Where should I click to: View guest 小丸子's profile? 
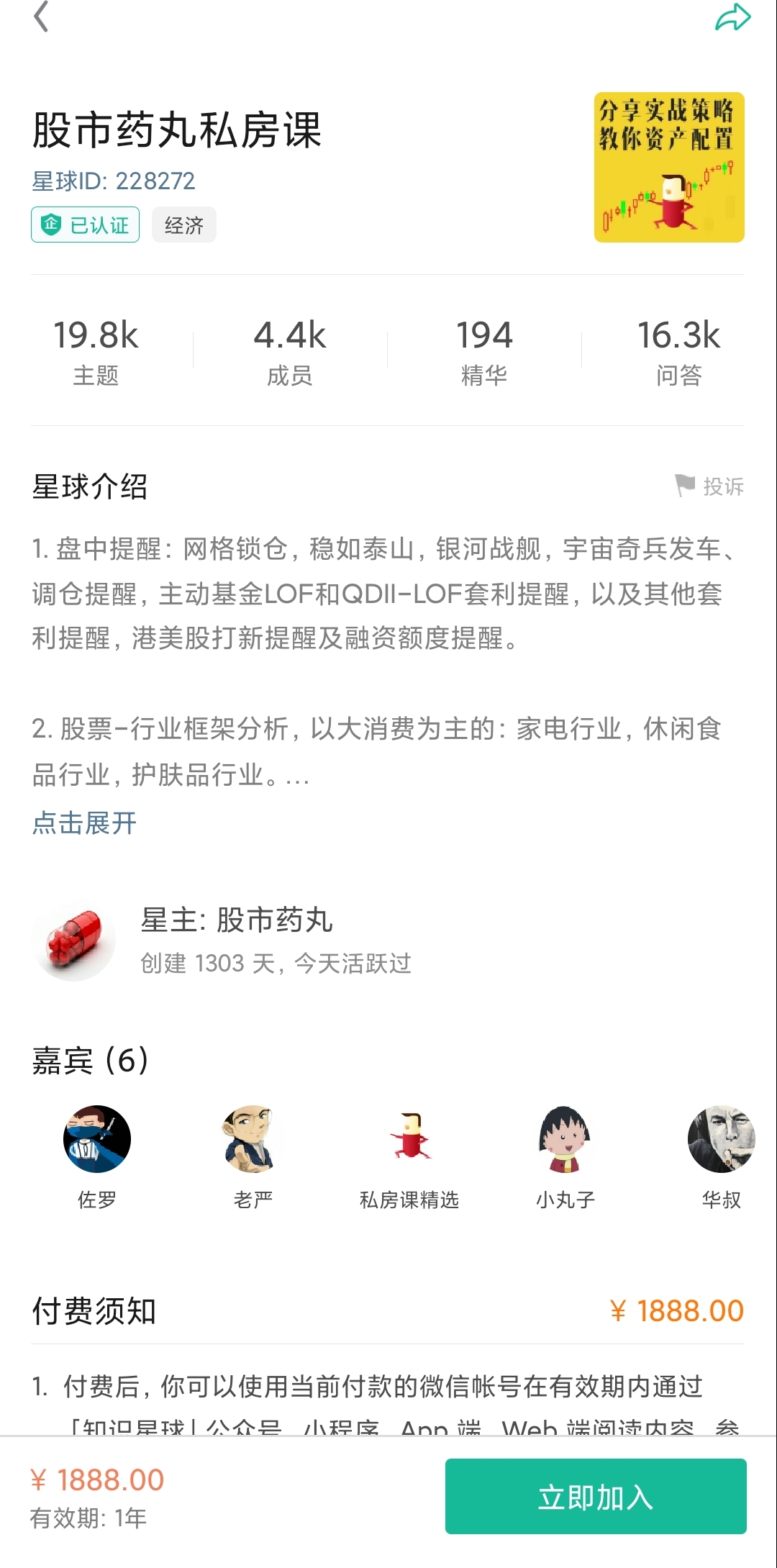click(x=565, y=1140)
